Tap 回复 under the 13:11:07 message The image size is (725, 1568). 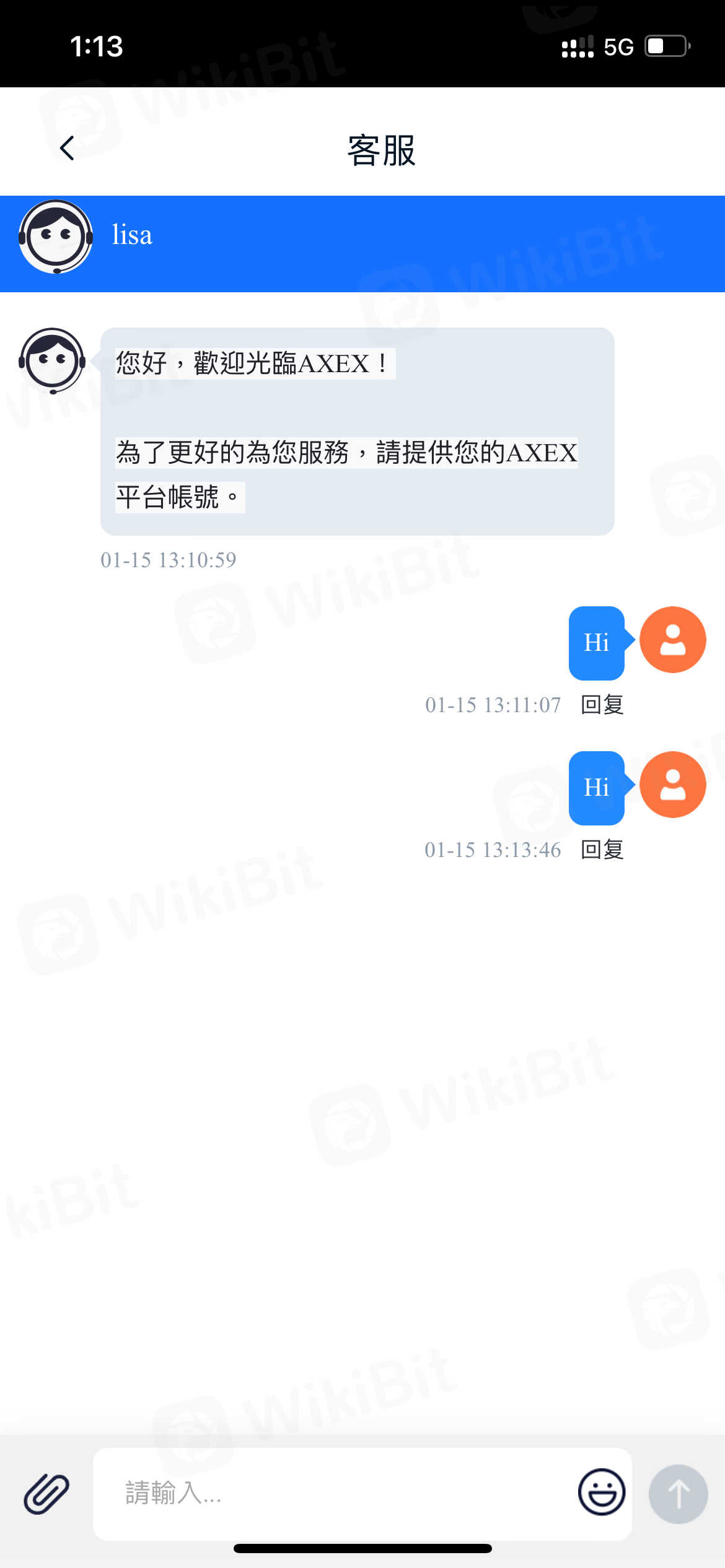click(x=602, y=705)
